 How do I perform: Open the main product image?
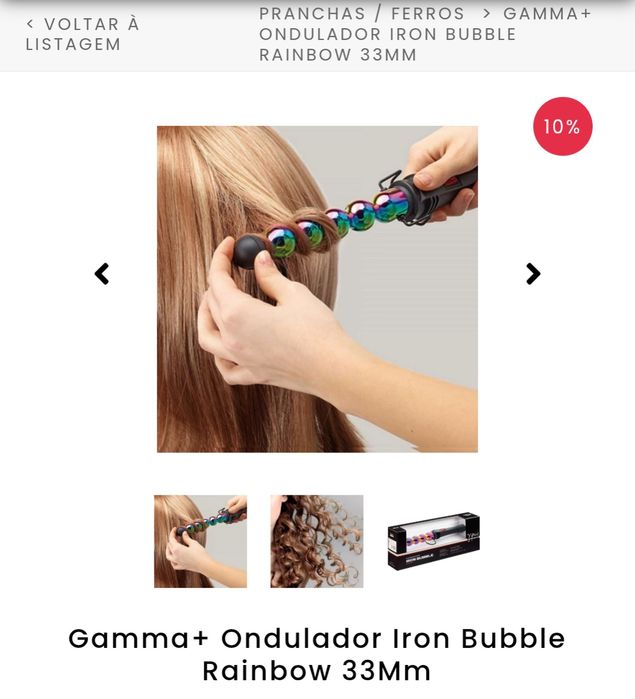[x=317, y=289]
